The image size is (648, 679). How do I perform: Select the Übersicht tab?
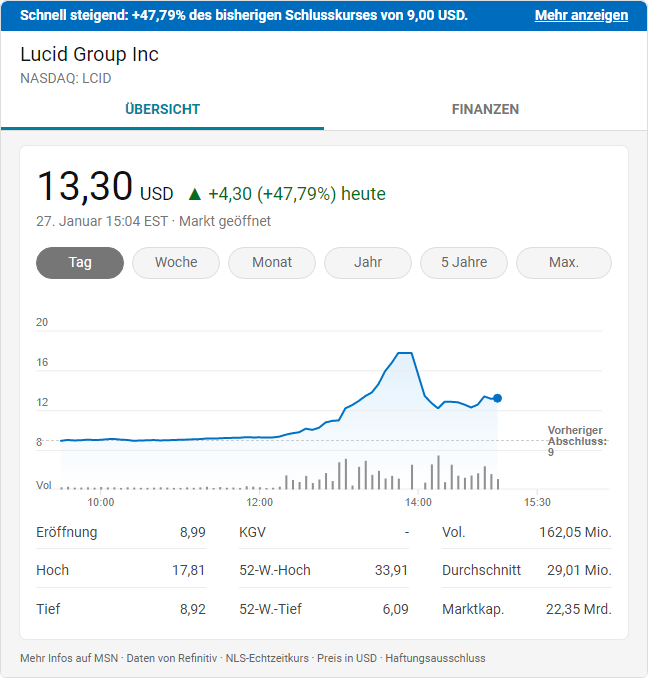tap(162, 109)
